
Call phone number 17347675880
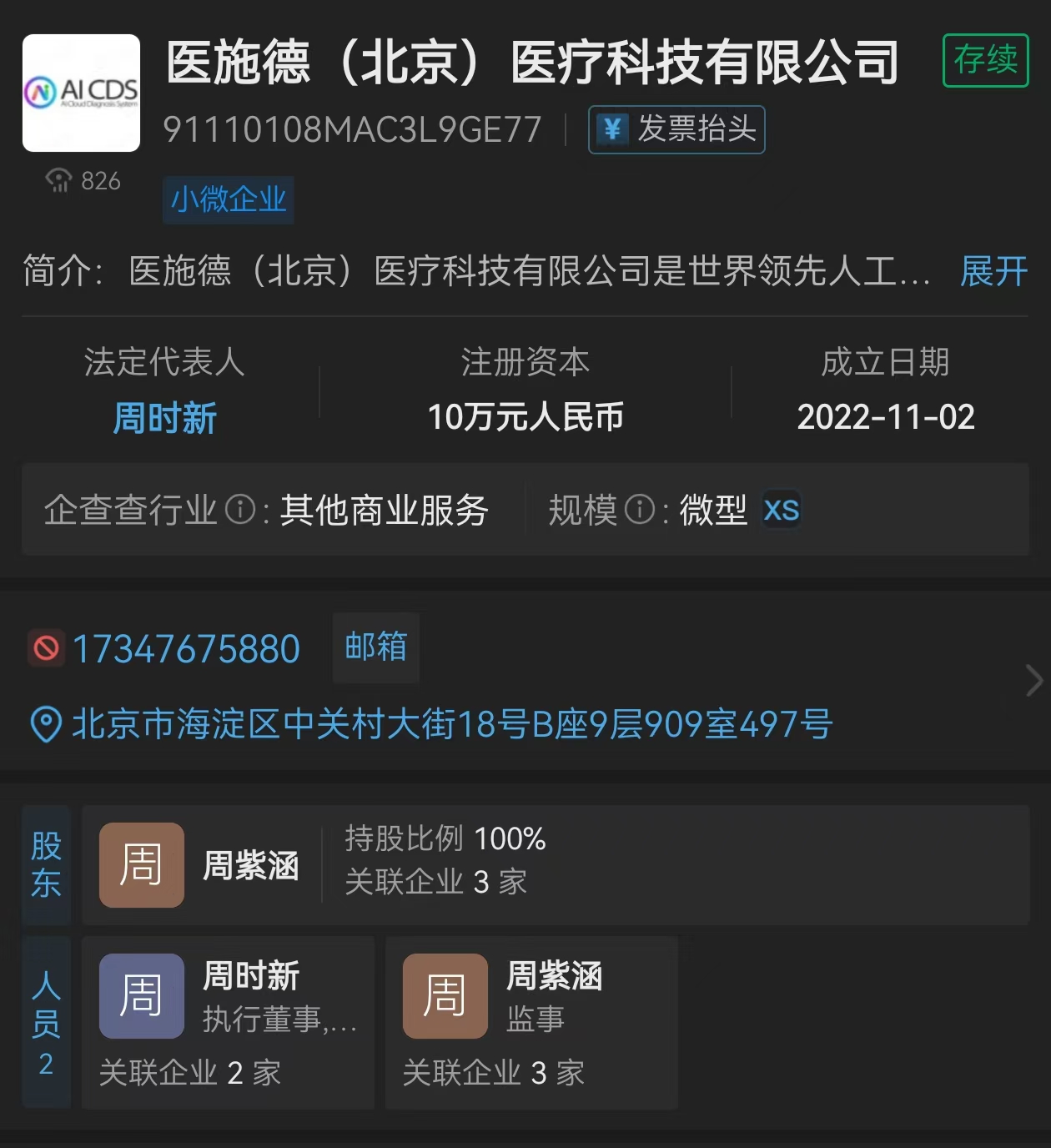tap(186, 649)
